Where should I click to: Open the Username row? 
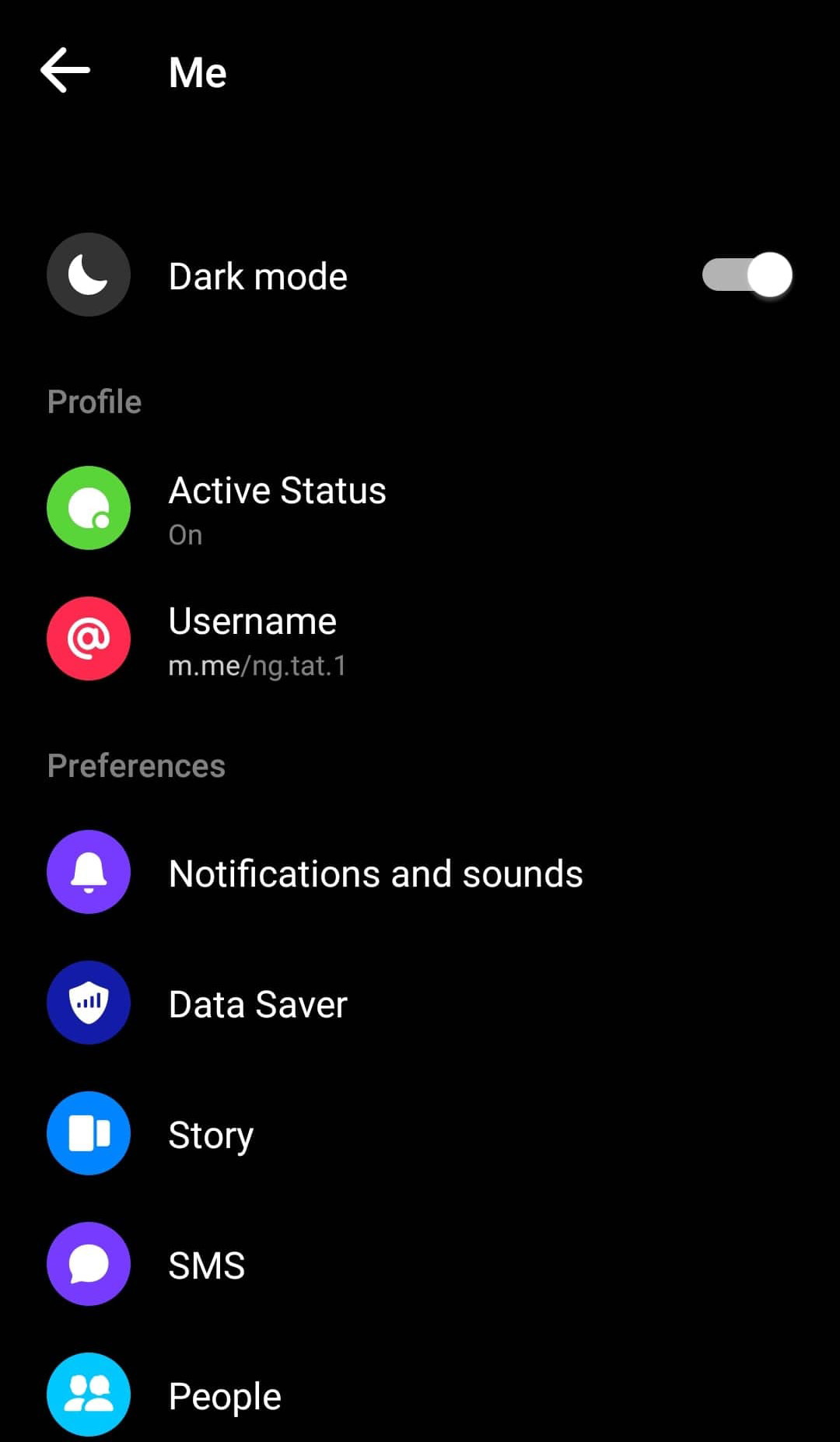tap(420, 639)
